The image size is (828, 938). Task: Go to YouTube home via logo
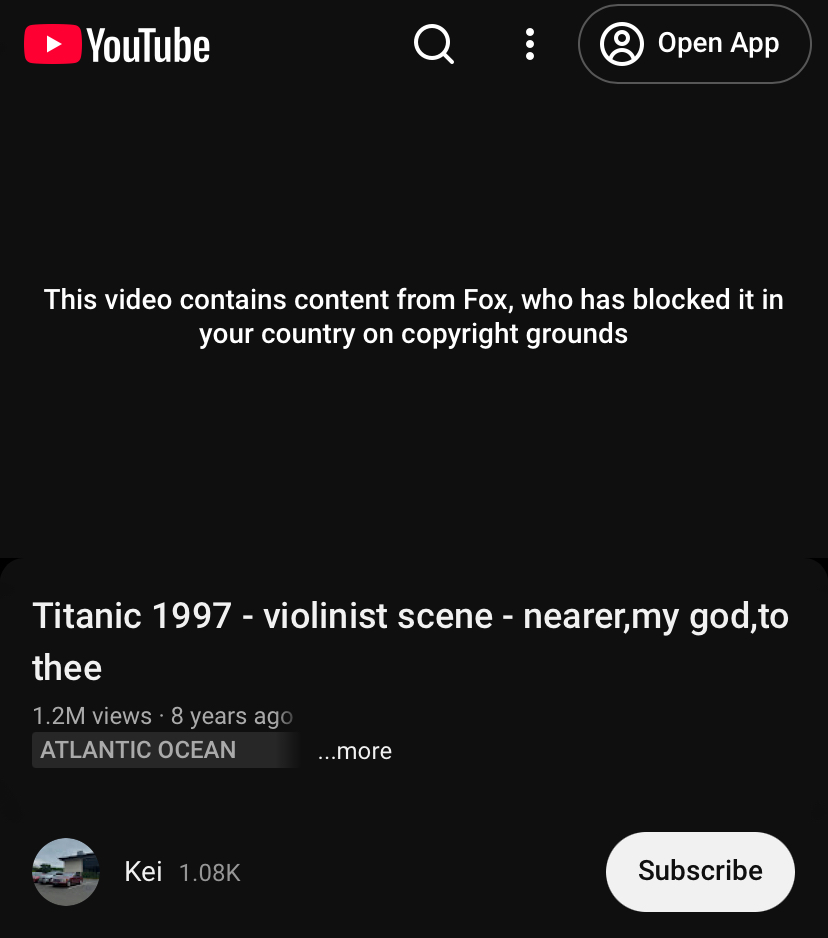point(117,44)
